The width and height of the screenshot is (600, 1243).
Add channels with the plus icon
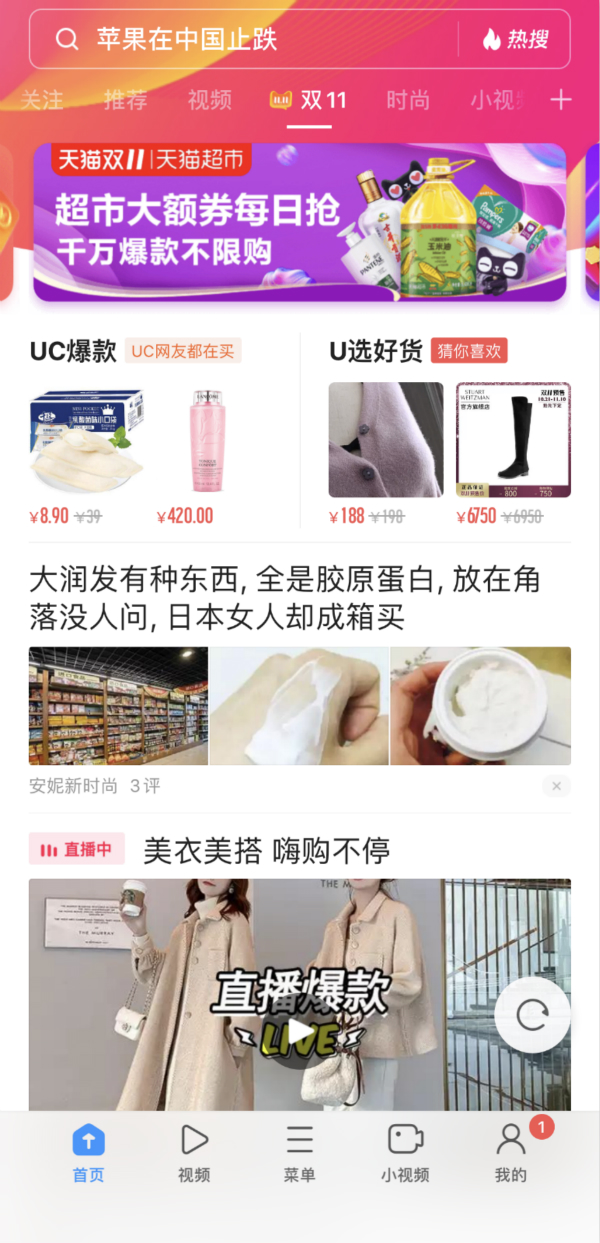pyautogui.click(x=561, y=100)
